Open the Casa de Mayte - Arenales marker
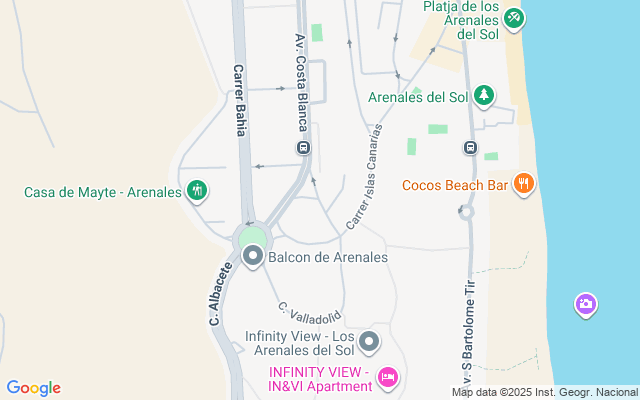 tap(197, 190)
